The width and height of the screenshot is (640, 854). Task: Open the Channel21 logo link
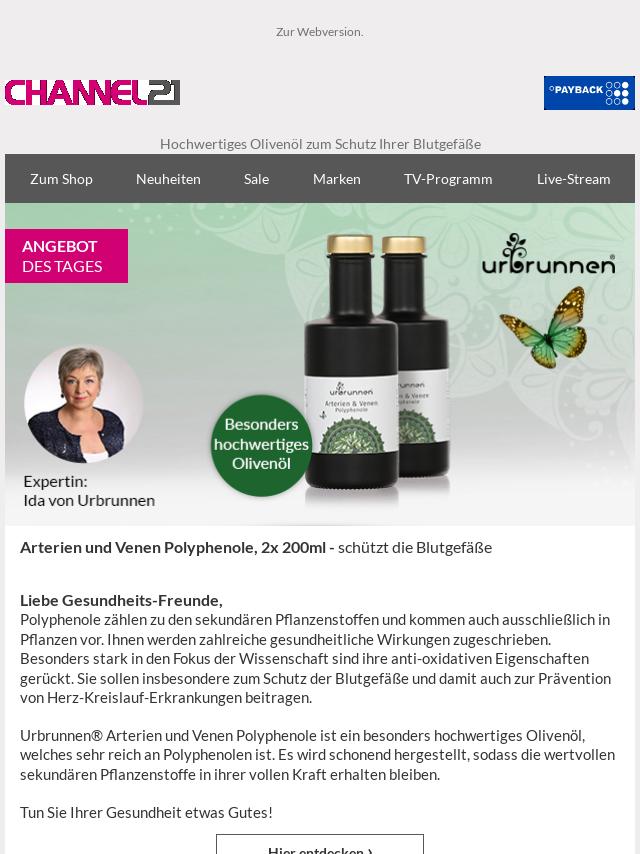92,93
